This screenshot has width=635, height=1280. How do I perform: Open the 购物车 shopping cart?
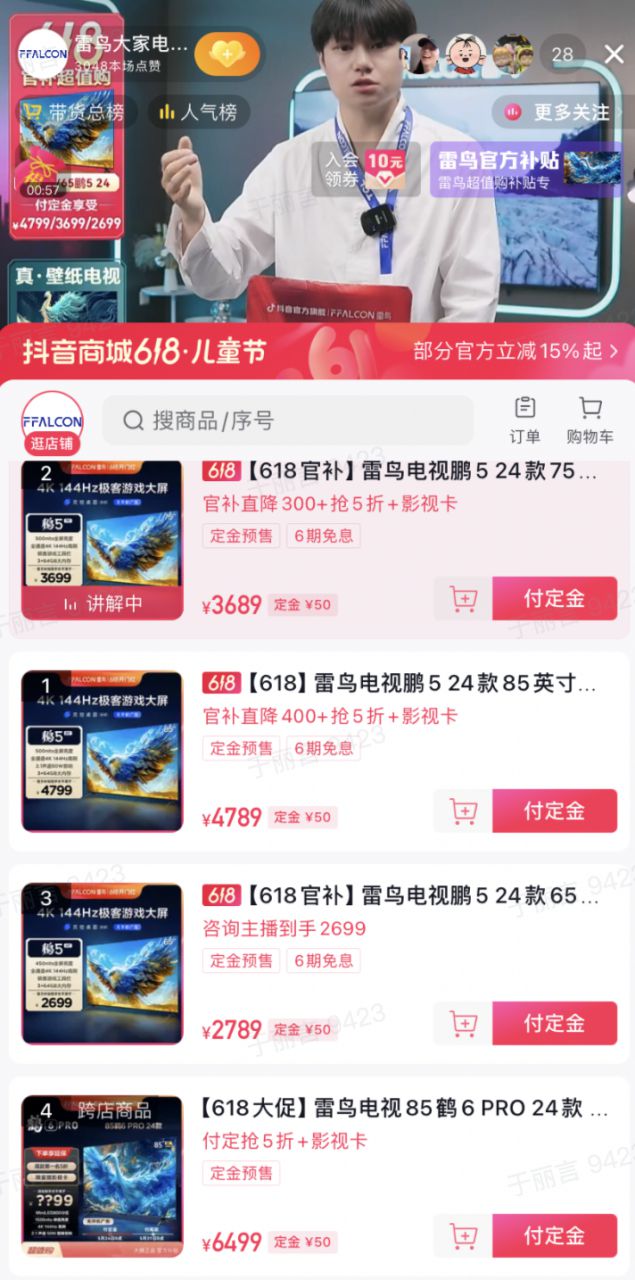pos(590,420)
